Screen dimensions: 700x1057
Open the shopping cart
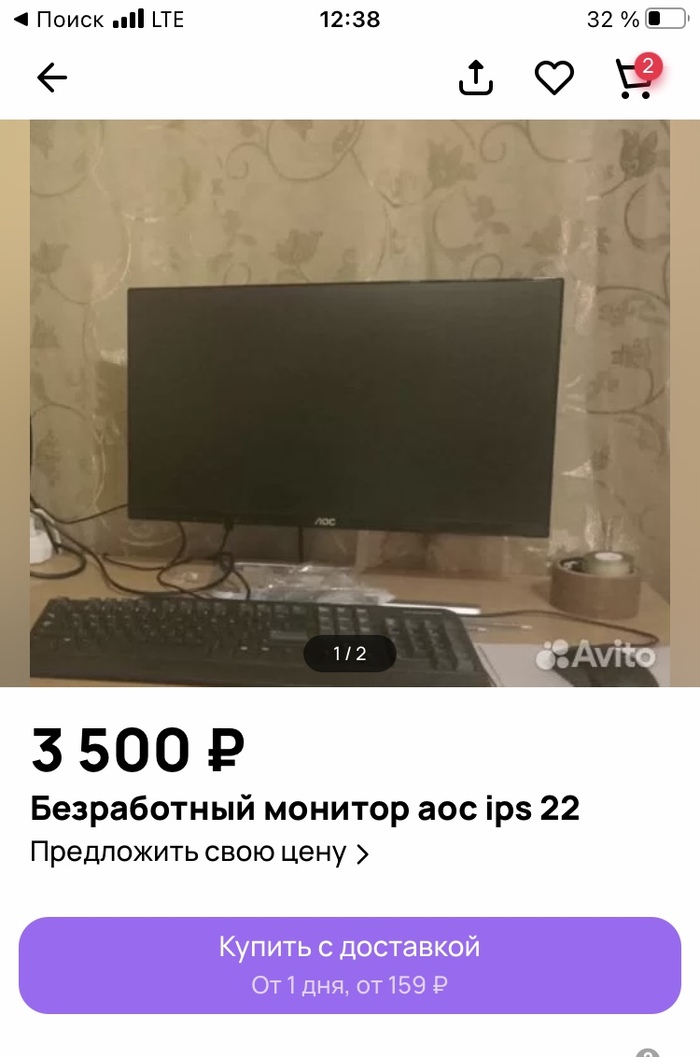coord(634,78)
